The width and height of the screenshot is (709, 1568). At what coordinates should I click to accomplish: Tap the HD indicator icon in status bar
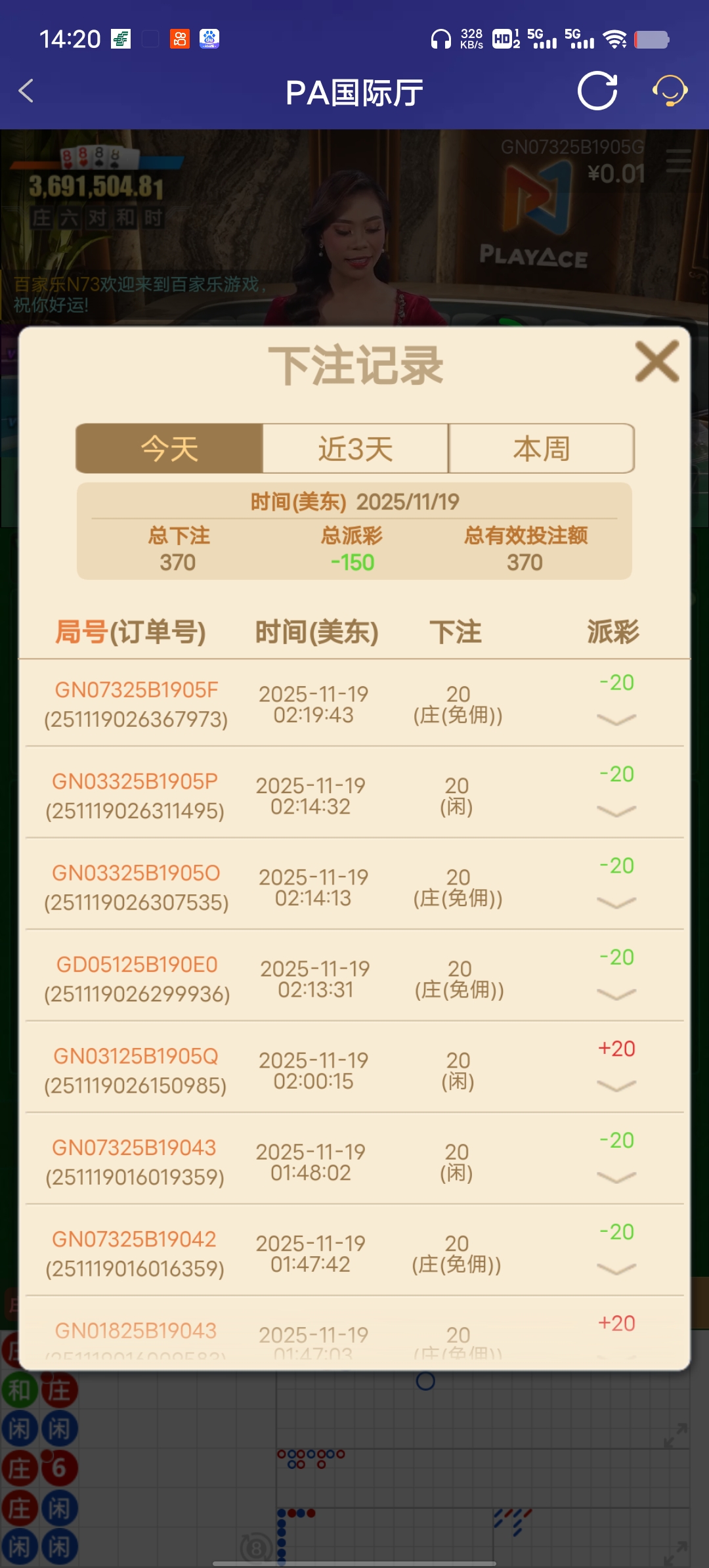click(504, 38)
